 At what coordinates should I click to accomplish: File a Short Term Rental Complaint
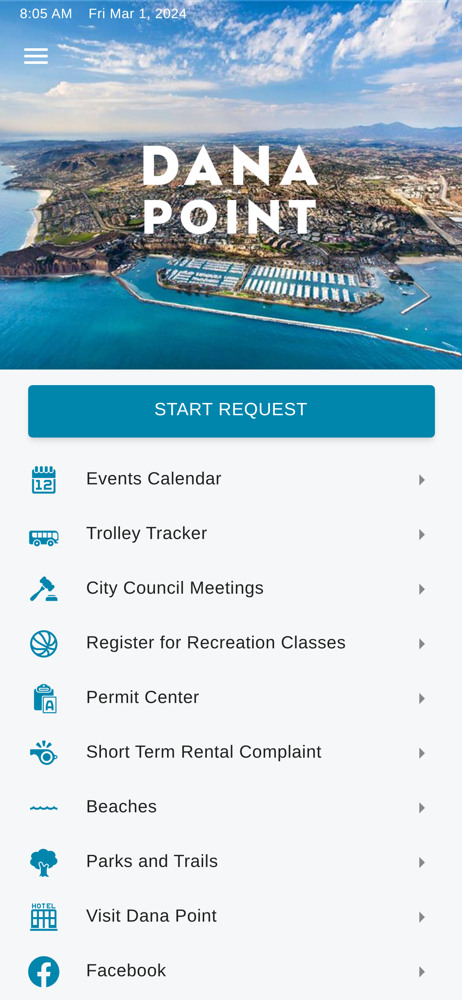click(x=231, y=753)
